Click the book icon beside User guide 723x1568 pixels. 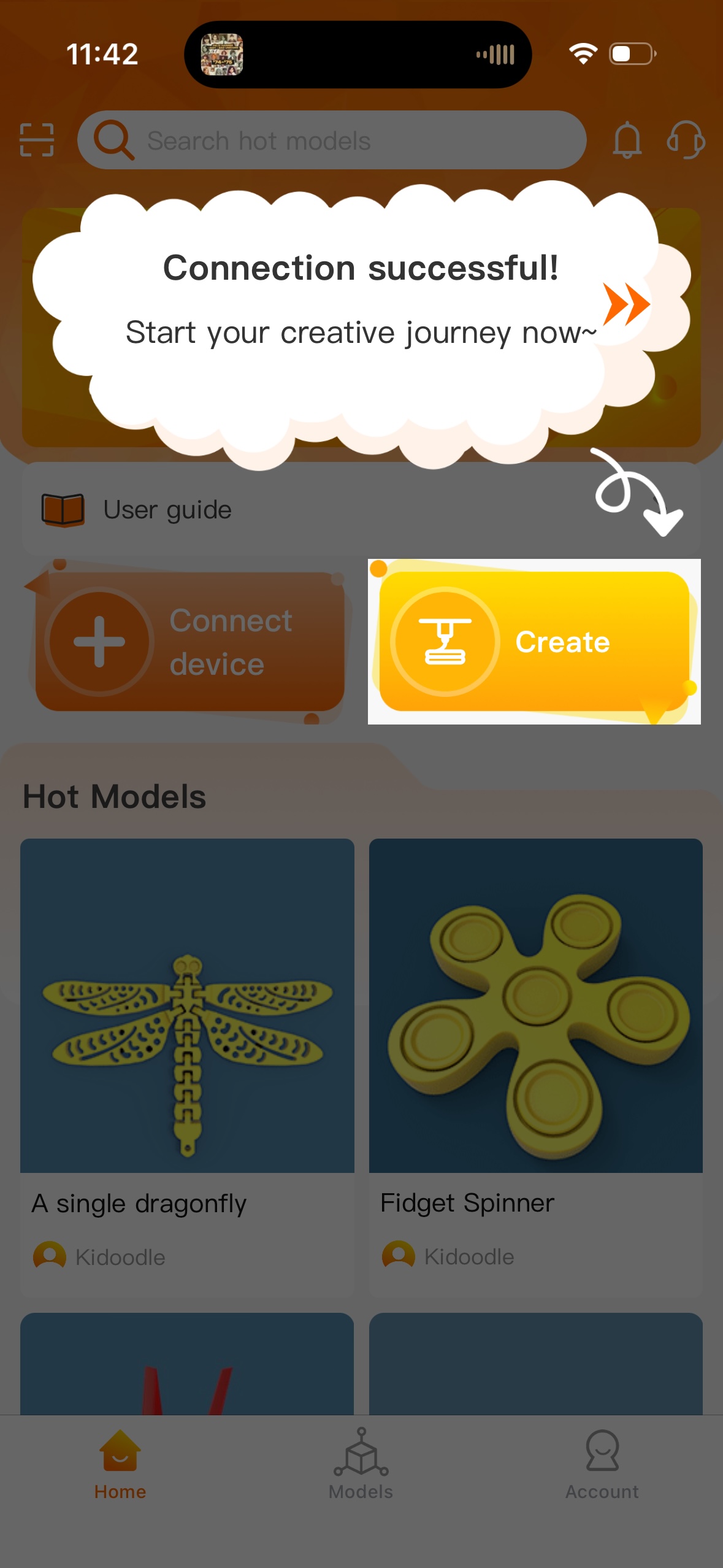(62, 508)
